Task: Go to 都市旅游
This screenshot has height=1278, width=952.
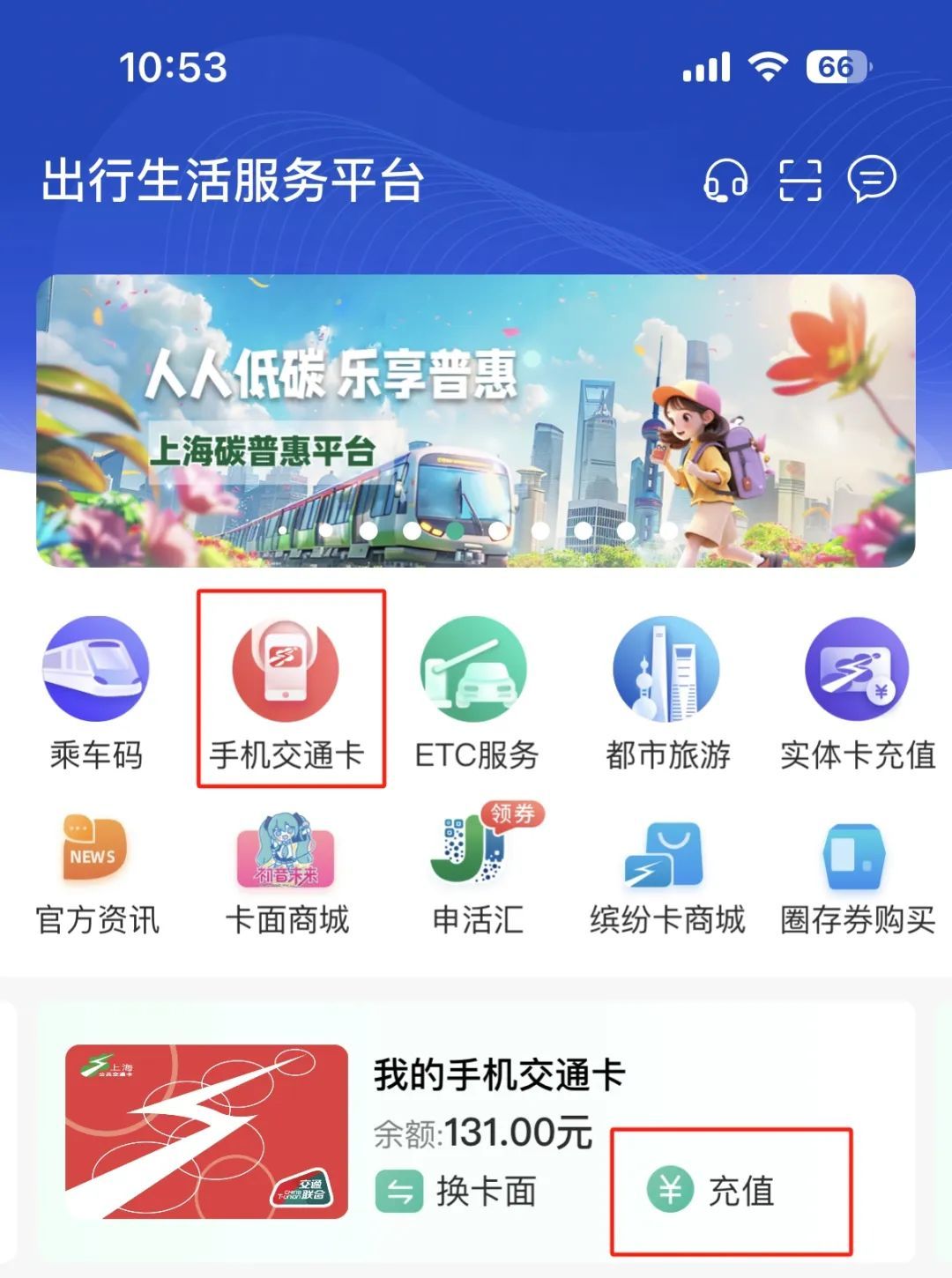Action: [667, 692]
